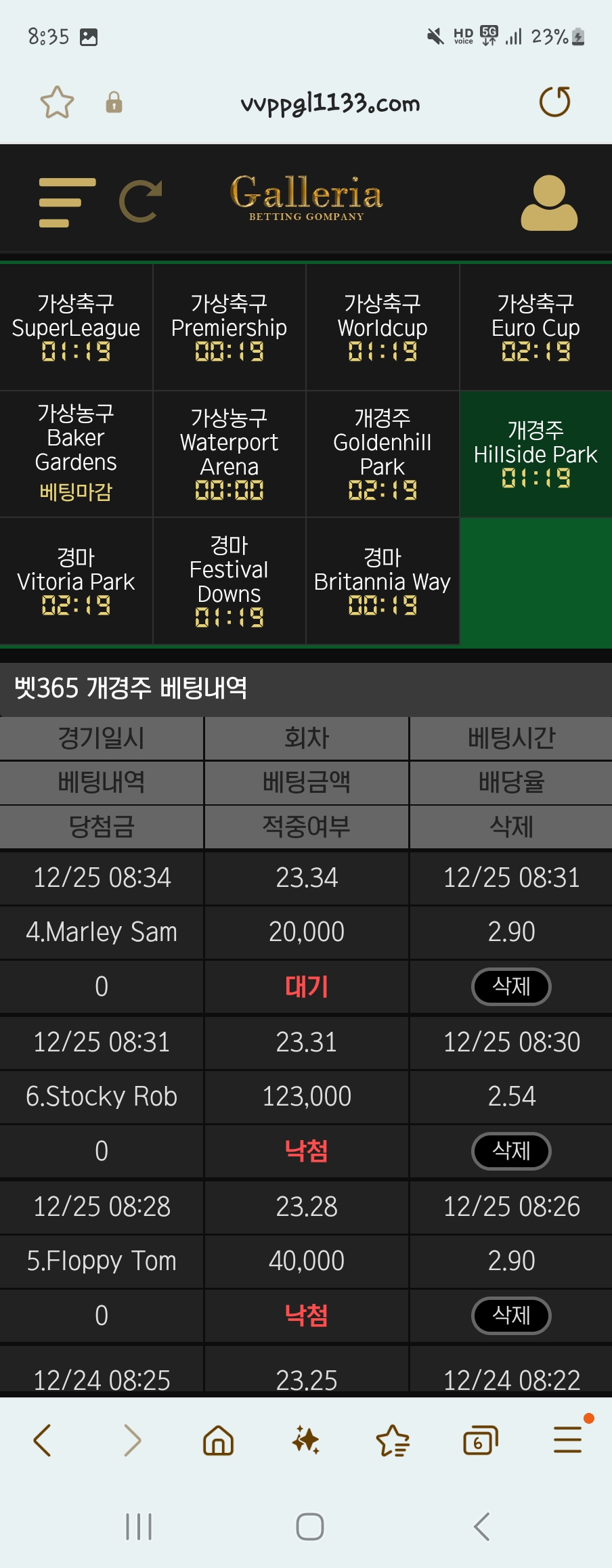
Task: Delete the 4.Marley Sam bet
Action: (x=511, y=986)
